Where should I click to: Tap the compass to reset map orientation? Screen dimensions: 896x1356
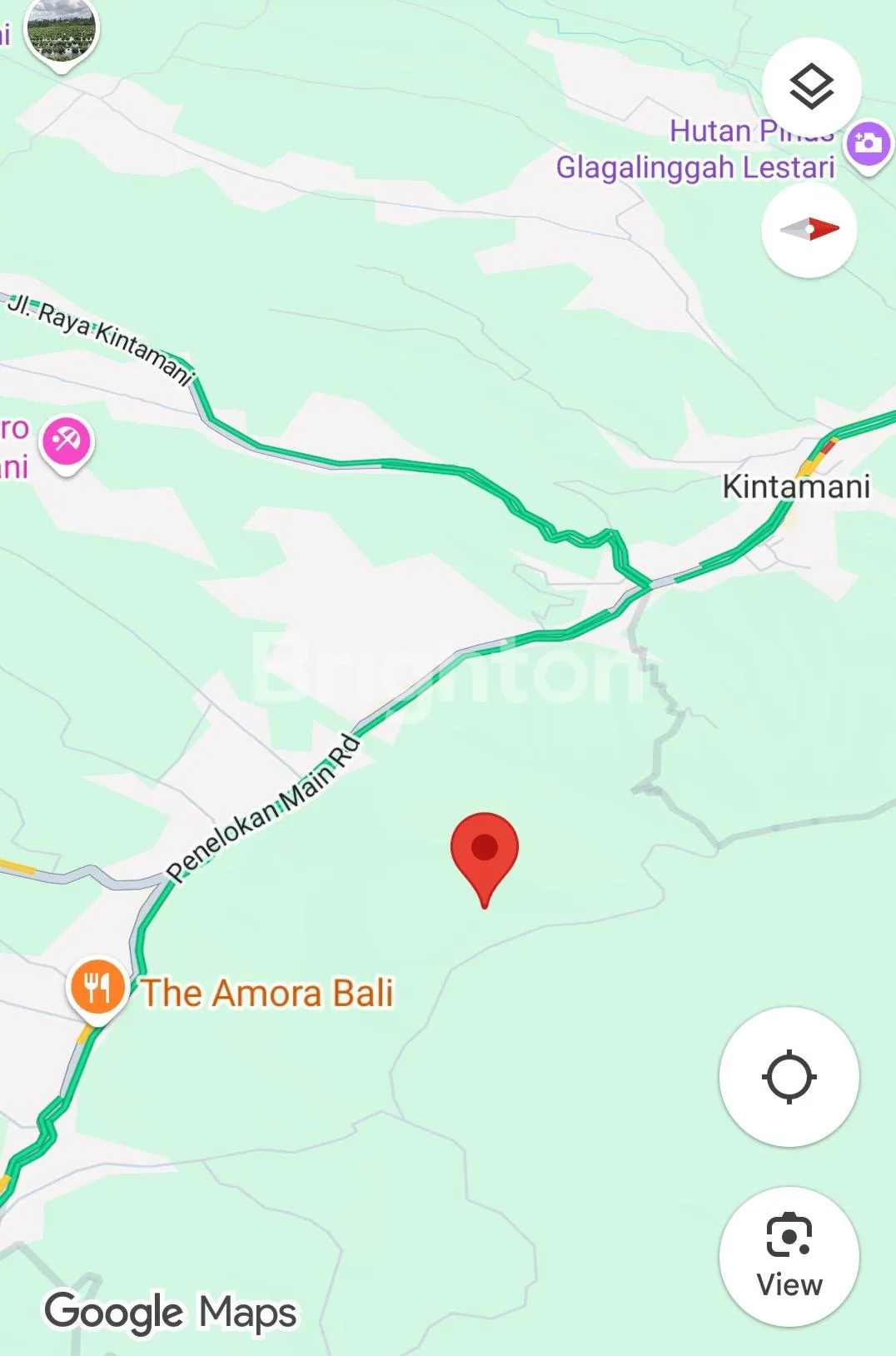tap(809, 230)
